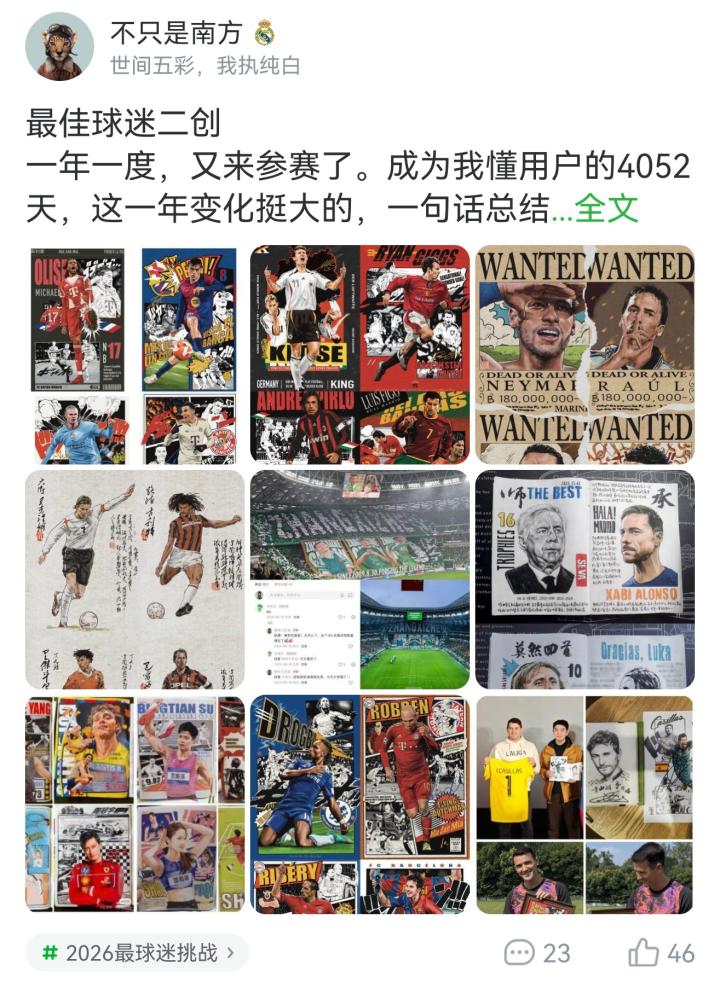Viewport: 720px width, 982px height.
Task: View the Drogba and Robben poster image
Action: point(359,805)
